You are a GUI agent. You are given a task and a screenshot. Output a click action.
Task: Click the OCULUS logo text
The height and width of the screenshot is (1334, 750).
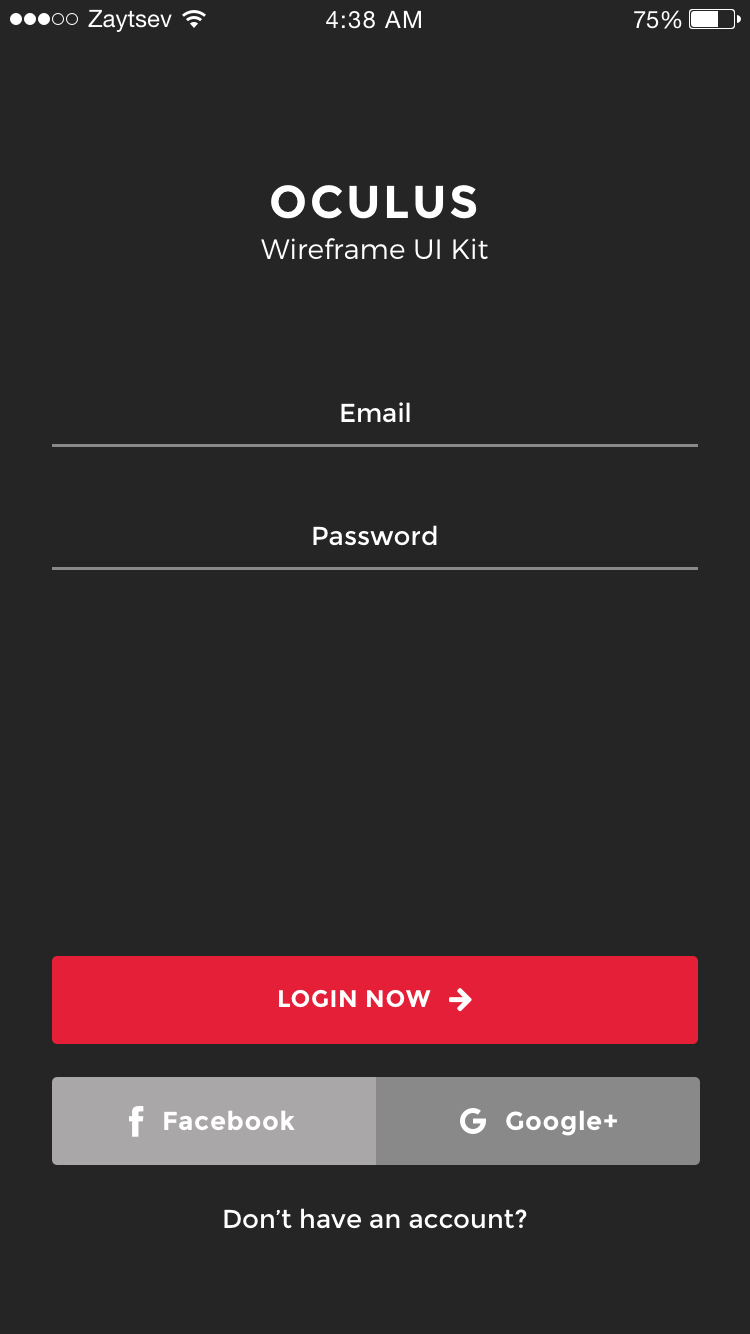click(x=374, y=201)
